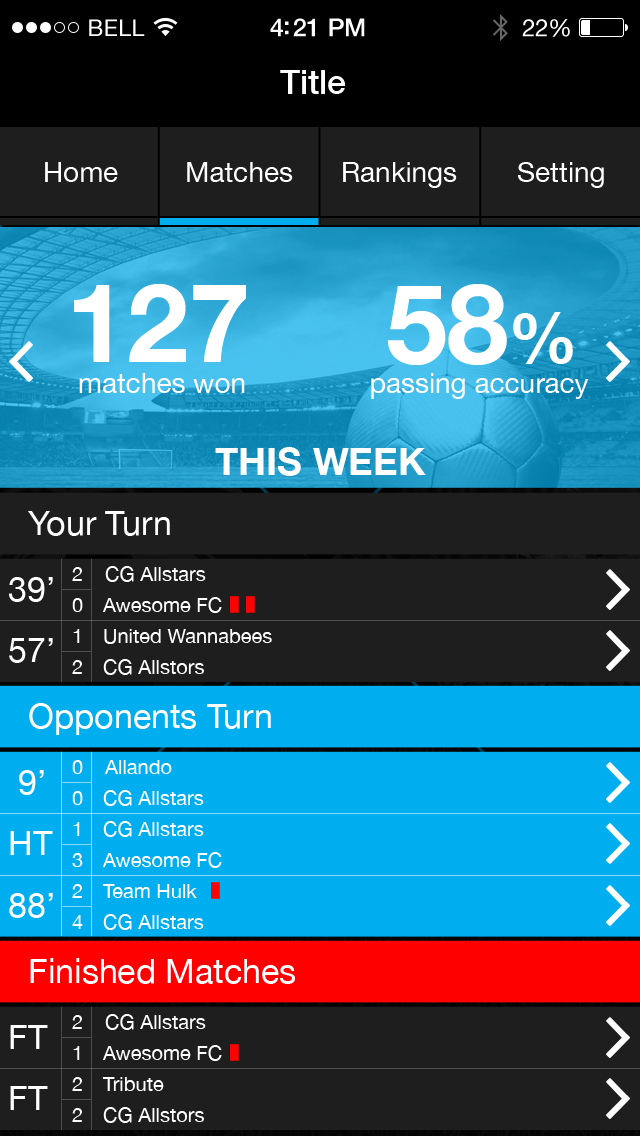Open the 39' match against Awesome FC
This screenshot has width=640, height=1136.
320,590
